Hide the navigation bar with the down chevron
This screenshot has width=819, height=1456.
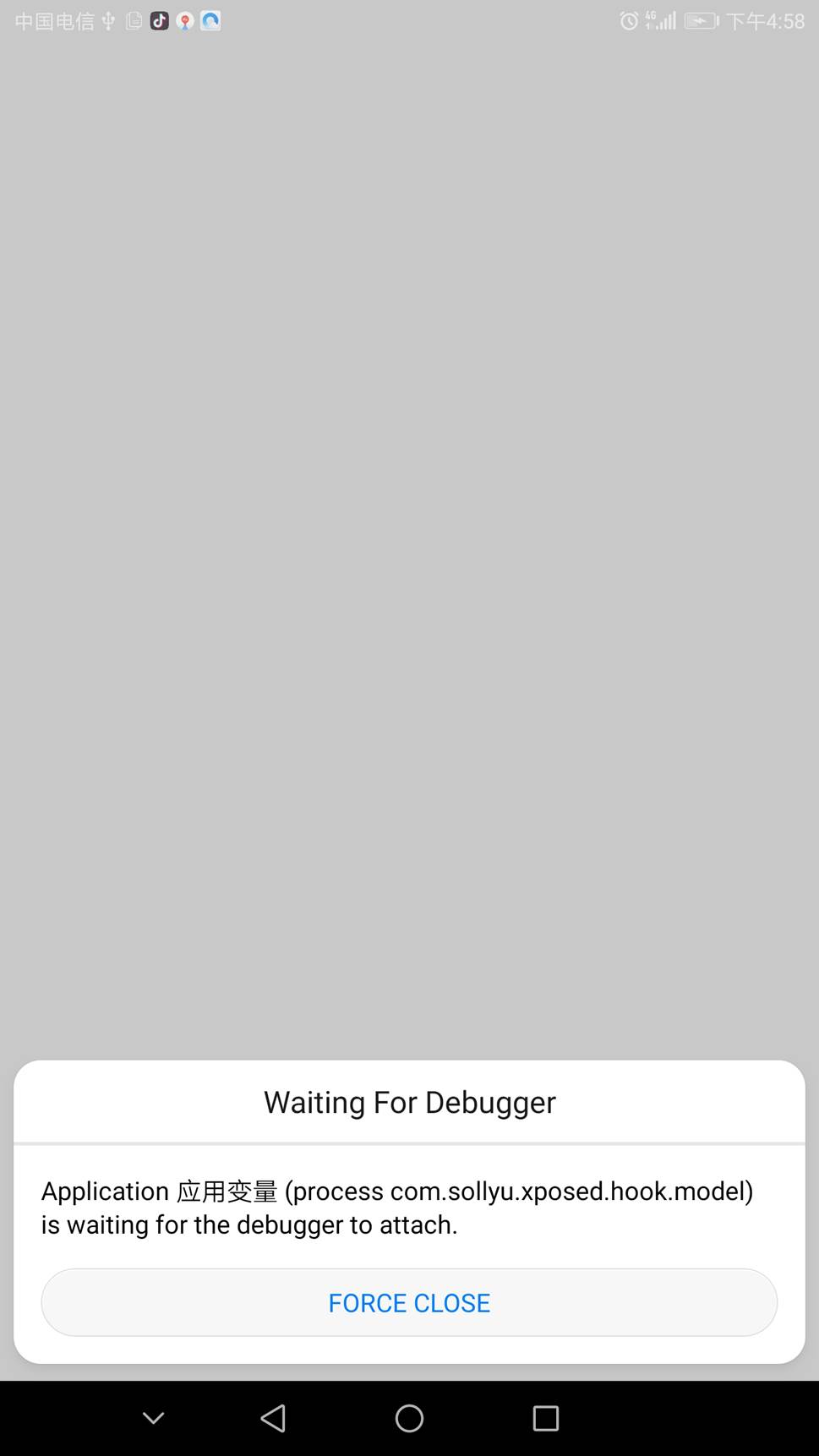(x=154, y=1418)
